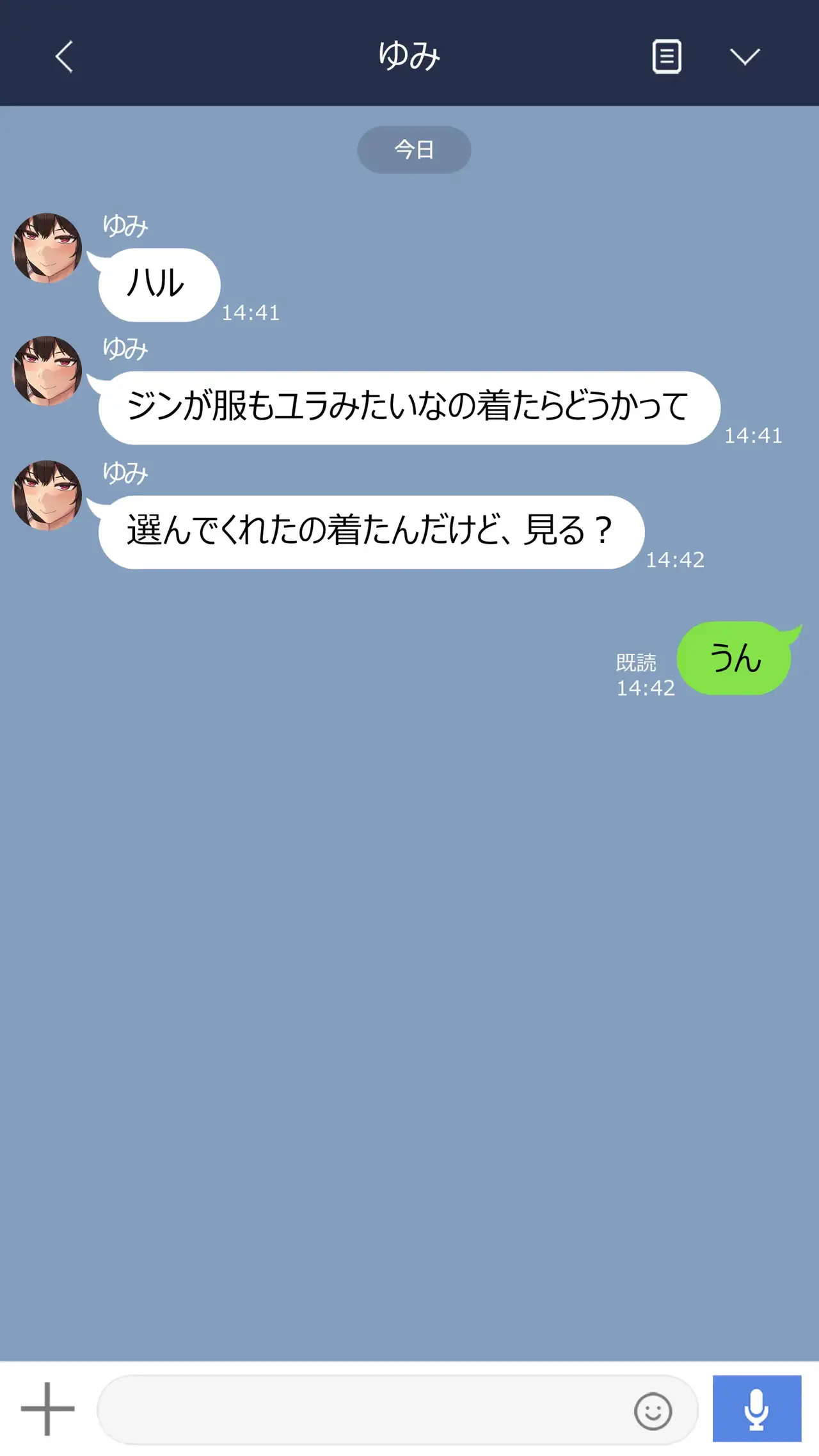819x1456 pixels.
Task: Record a voice message with the microphone
Action: 756,1408
